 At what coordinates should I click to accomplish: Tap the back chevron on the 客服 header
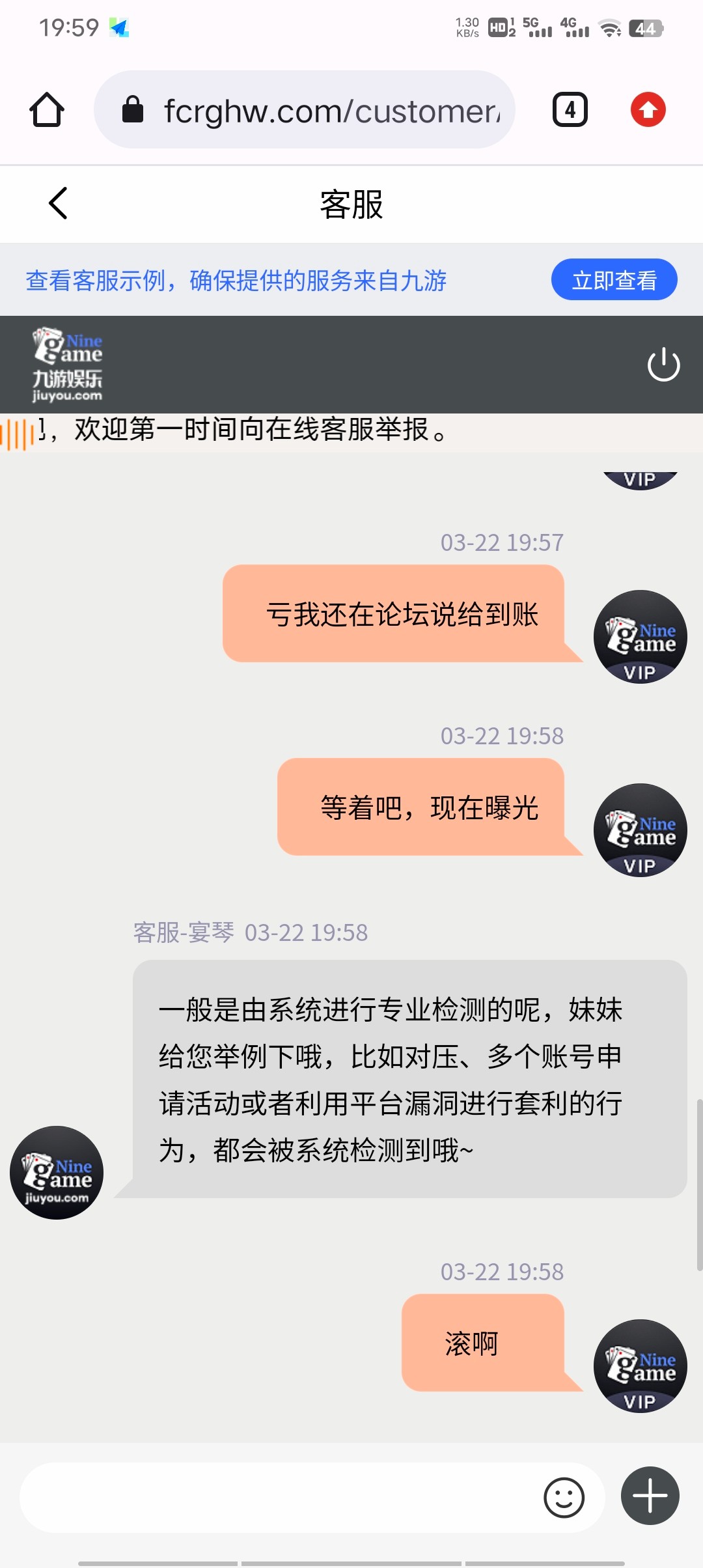[x=57, y=203]
